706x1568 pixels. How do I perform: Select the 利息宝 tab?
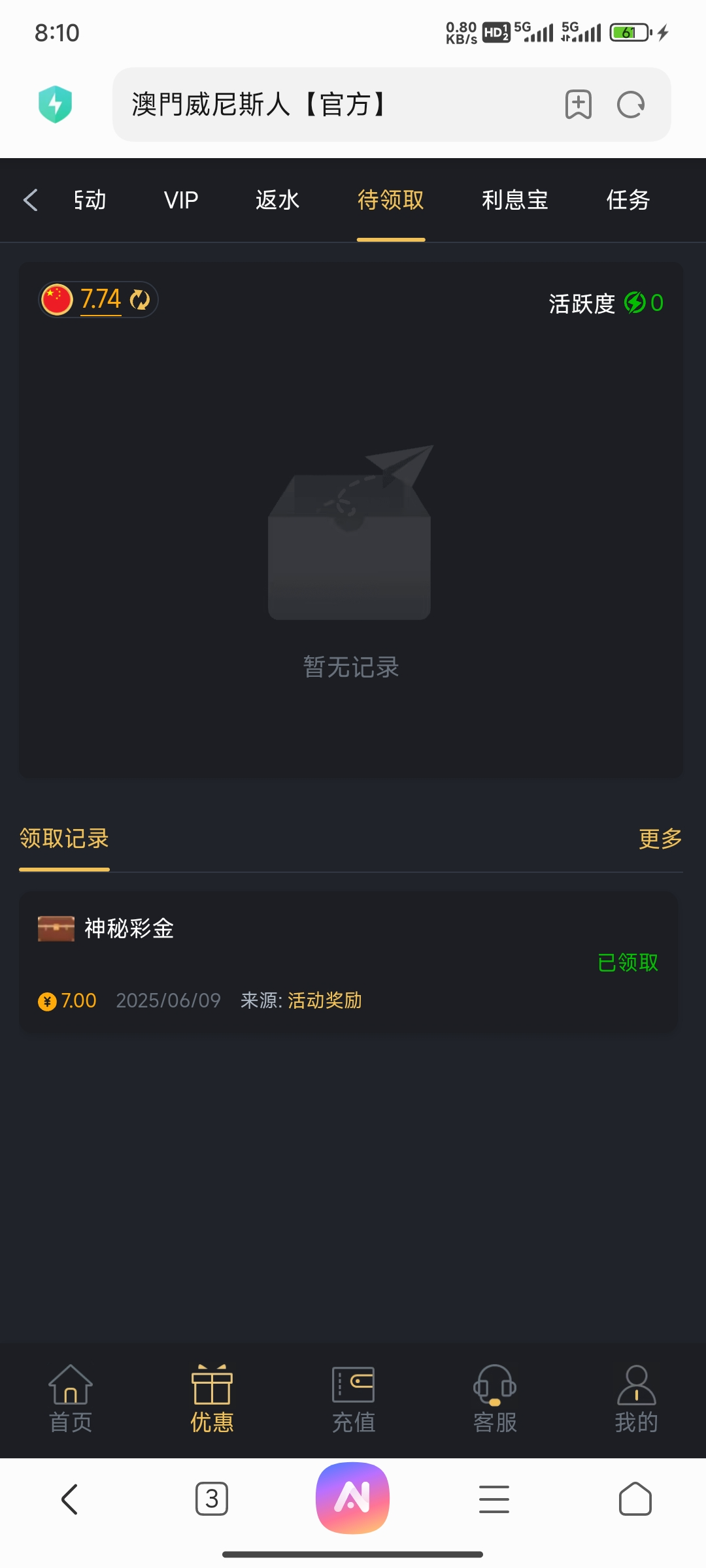click(514, 200)
